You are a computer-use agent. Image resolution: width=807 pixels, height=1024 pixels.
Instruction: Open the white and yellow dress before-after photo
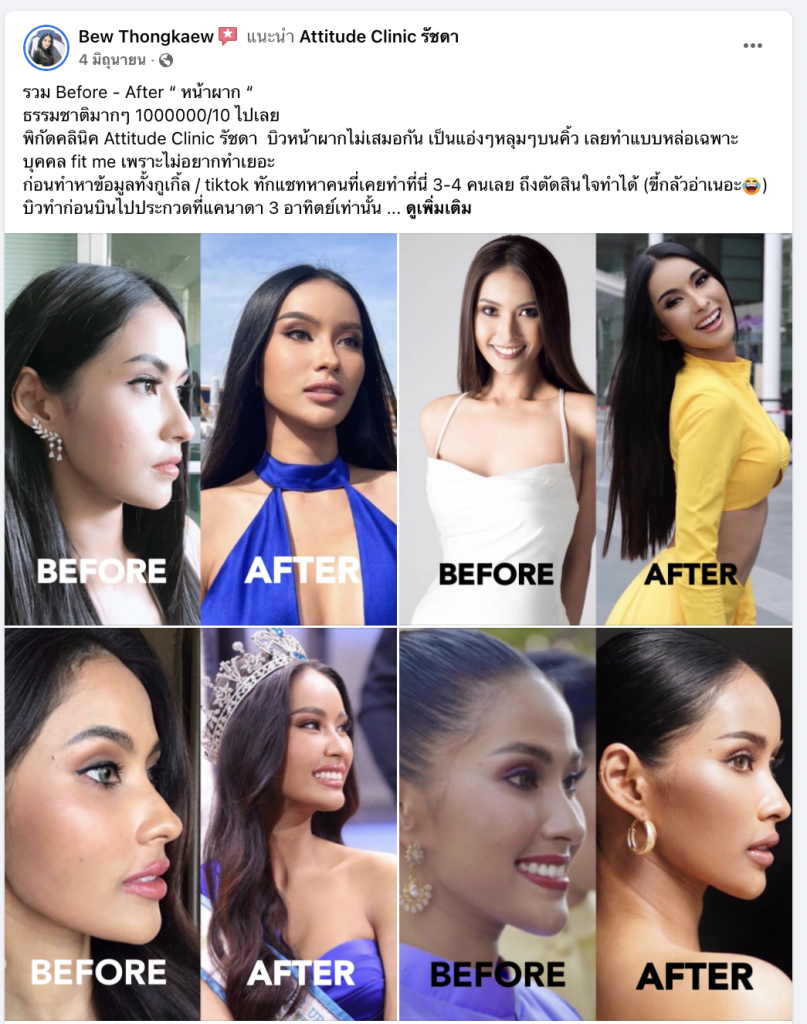[x=596, y=429]
